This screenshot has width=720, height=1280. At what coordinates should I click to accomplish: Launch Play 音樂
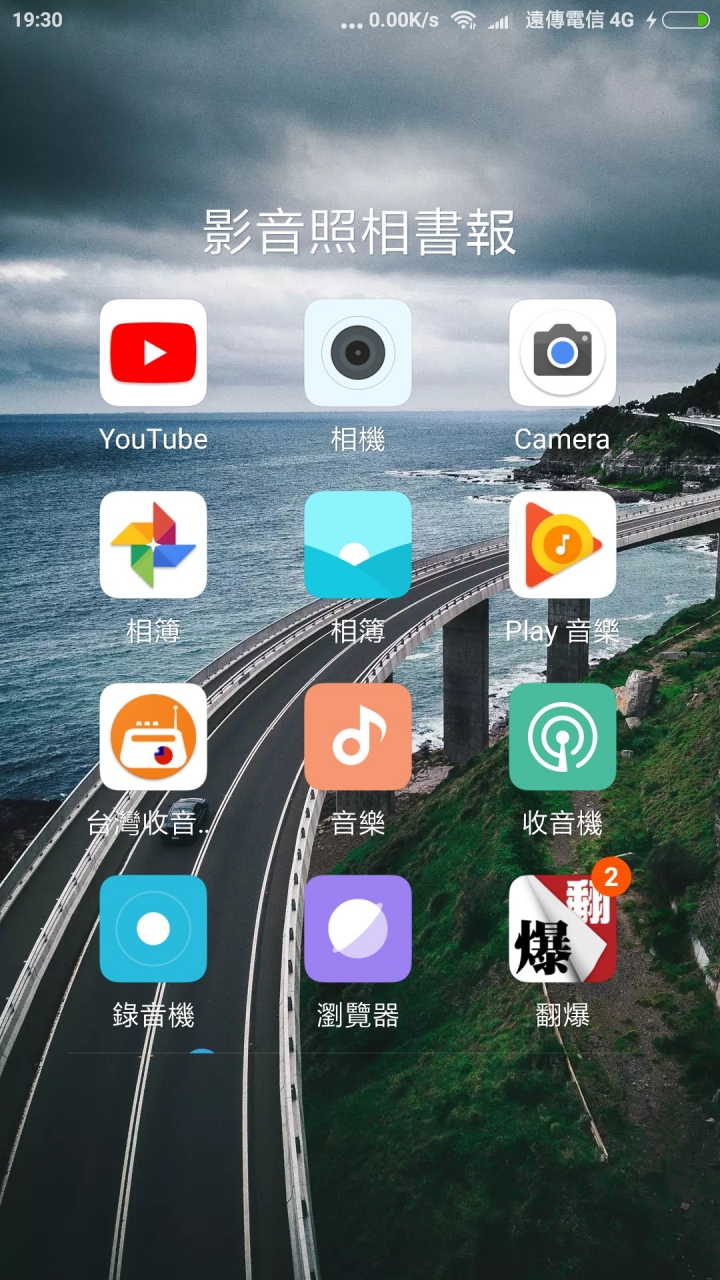pyautogui.click(x=562, y=545)
